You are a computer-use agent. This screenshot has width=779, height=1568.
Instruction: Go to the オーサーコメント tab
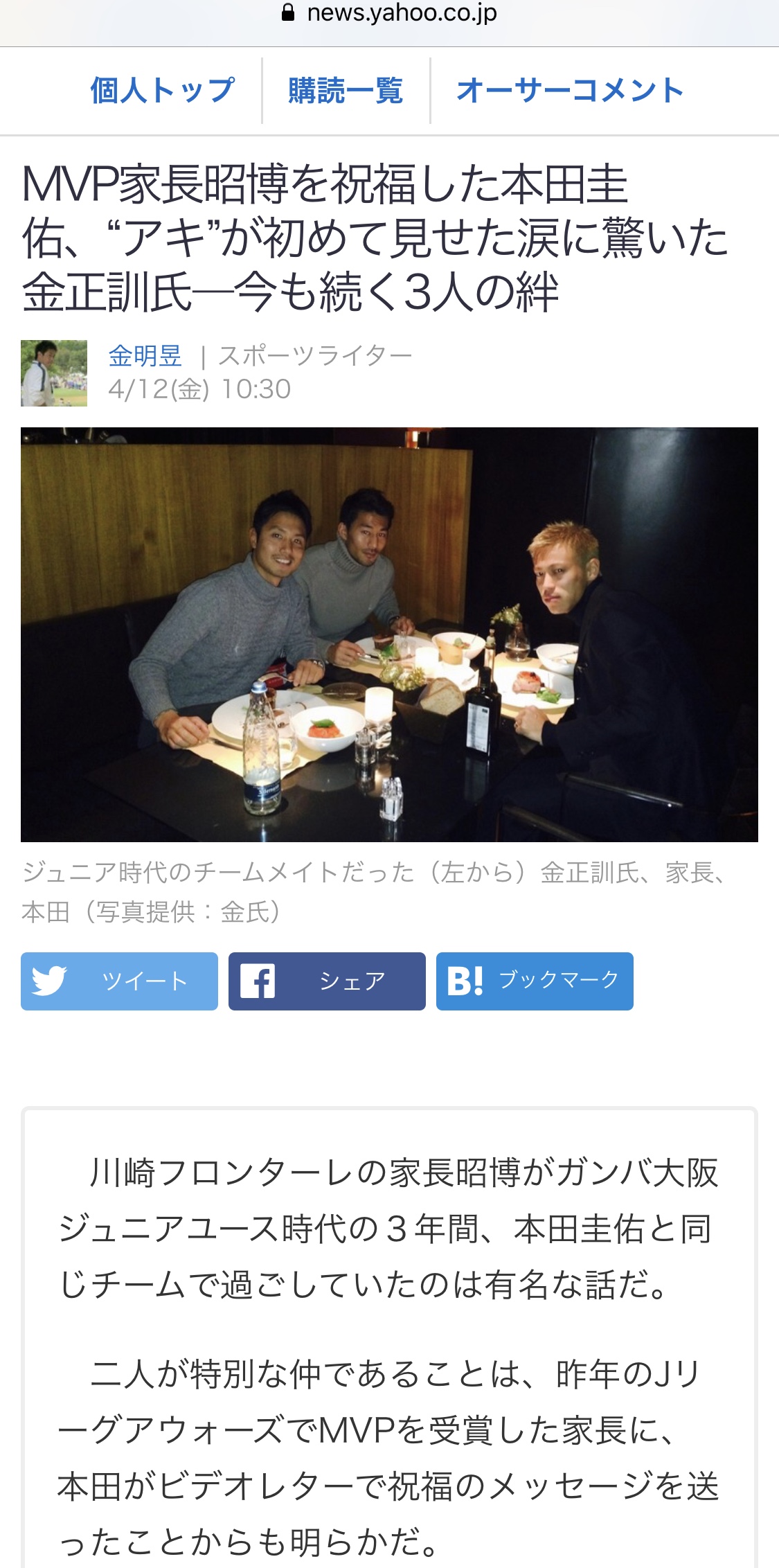(x=570, y=91)
